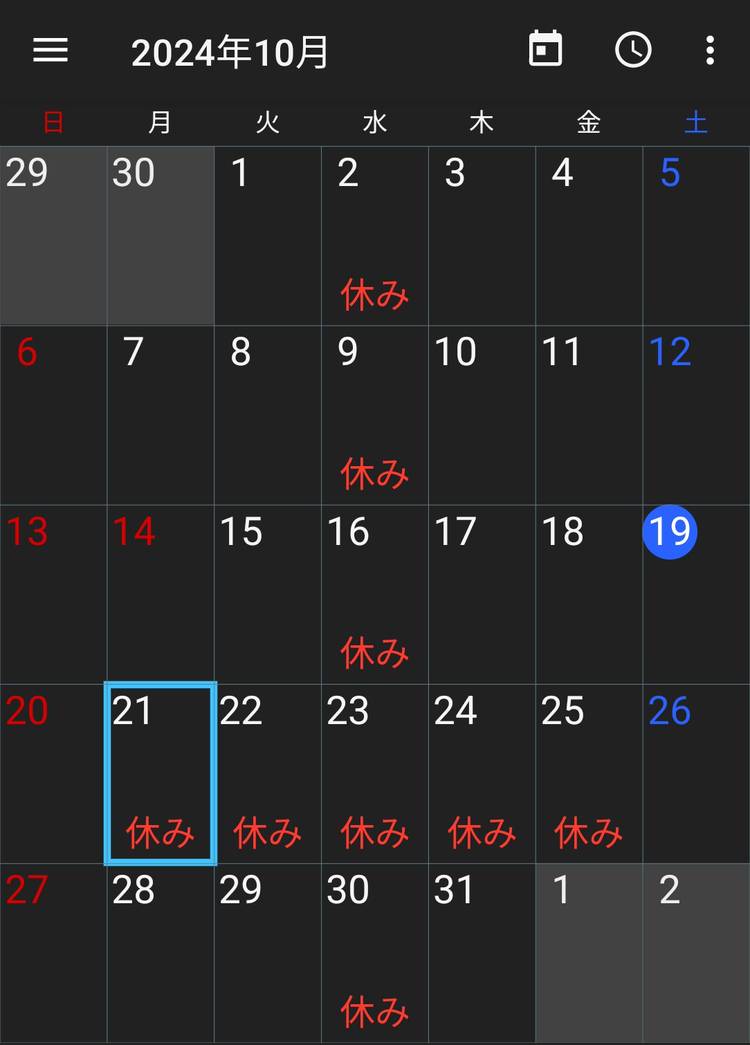Viewport: 750px width, 1045px height.
Task: Choose October 31 day cell
Action: 482,952
